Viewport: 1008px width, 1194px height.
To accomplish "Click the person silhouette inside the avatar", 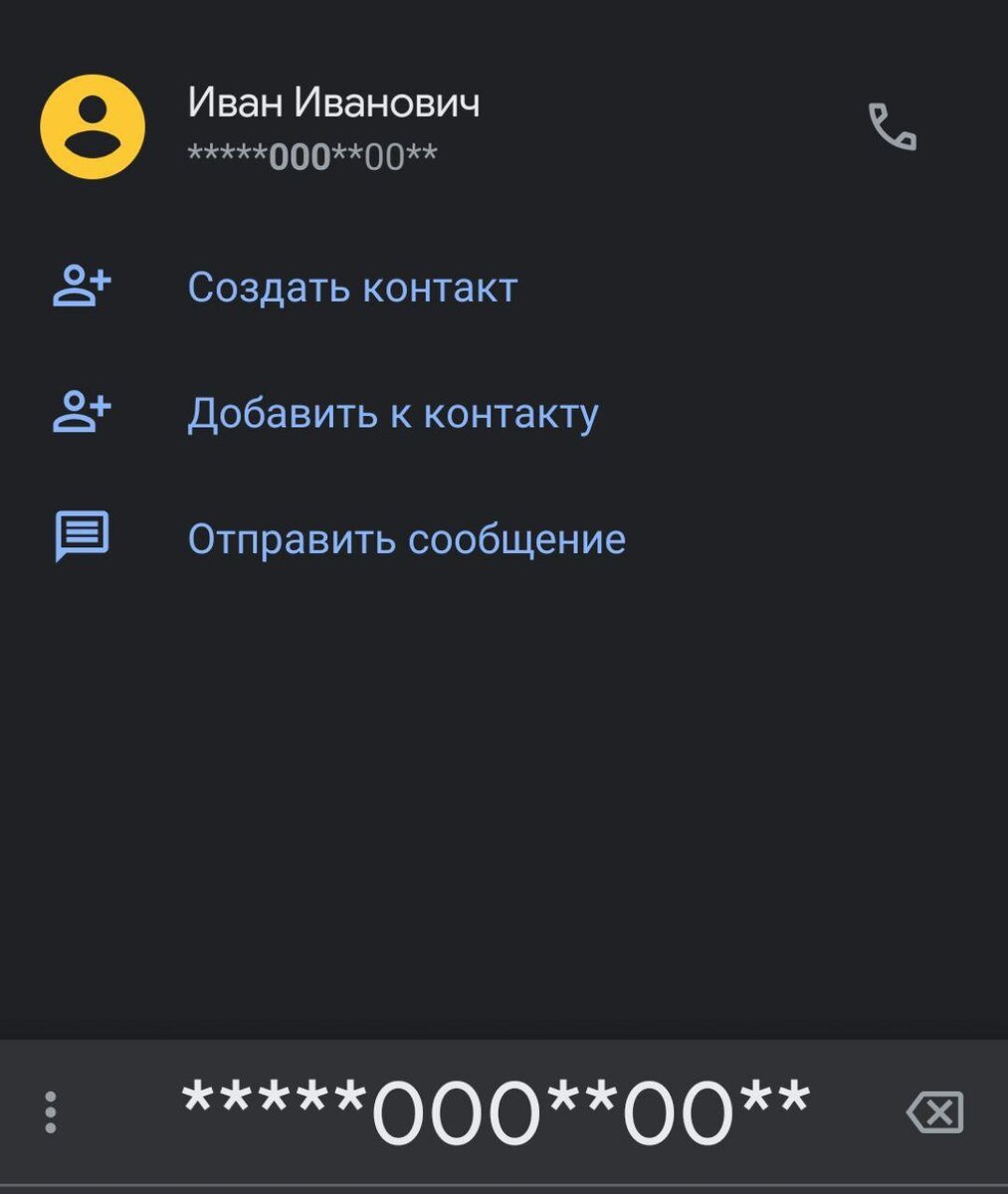I will [91, 127].
